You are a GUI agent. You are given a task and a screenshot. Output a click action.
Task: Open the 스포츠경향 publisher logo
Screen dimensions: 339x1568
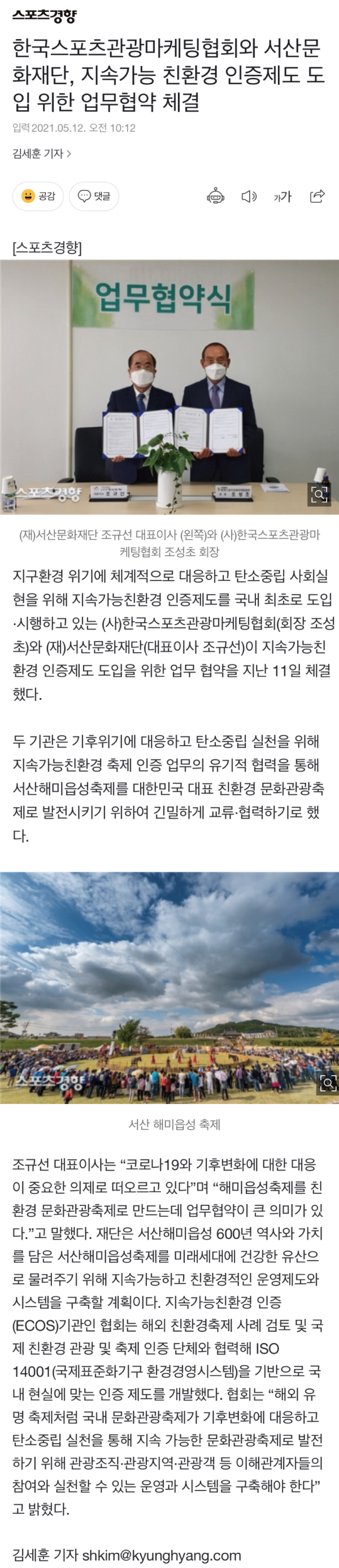(x=45, y=16)
